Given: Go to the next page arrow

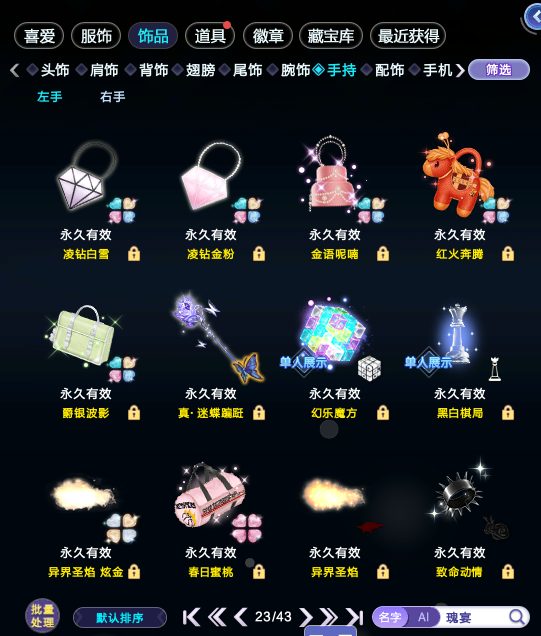Looking at the screenshot, I should [306, 617].
